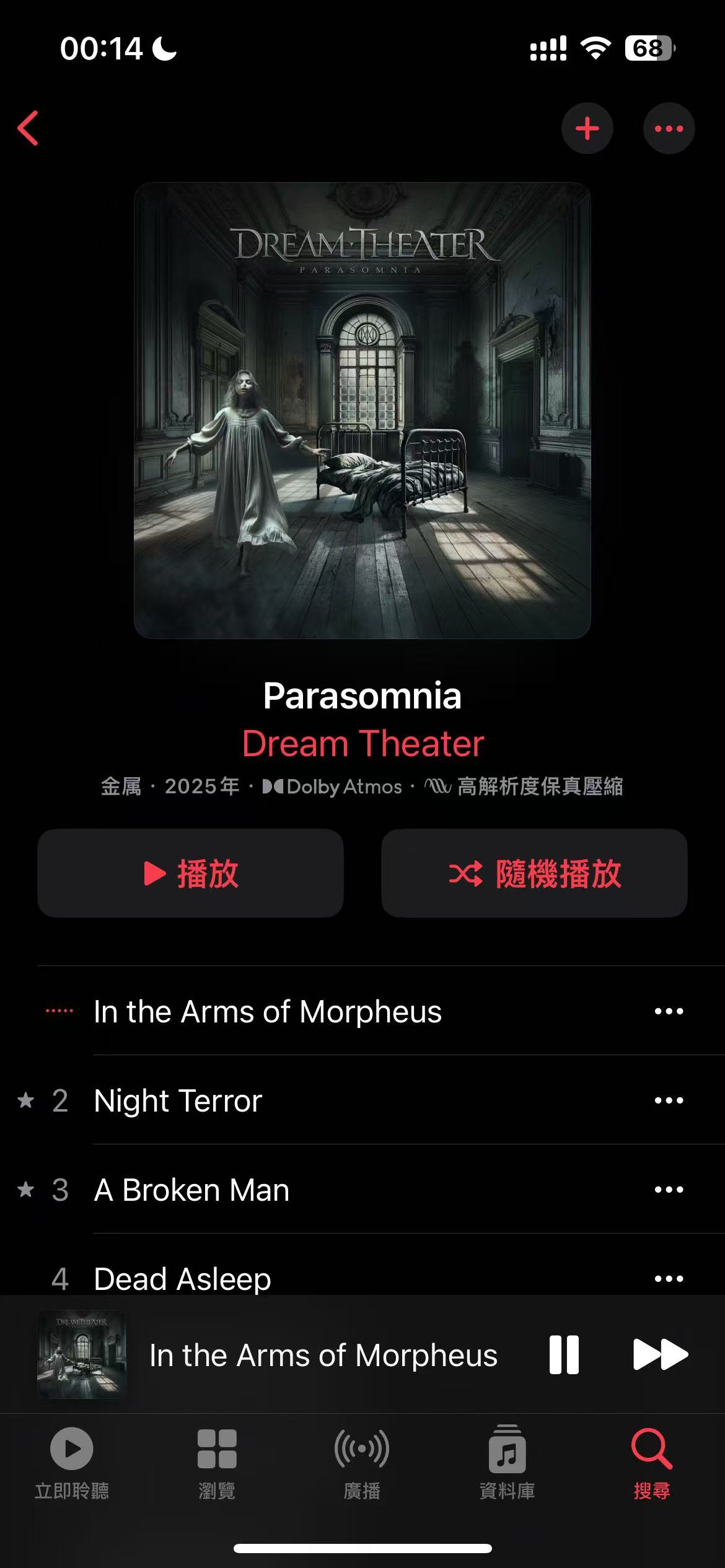Add Parasomnia album to library
This screenshot has width=725, height=1568.
[587, 128]
